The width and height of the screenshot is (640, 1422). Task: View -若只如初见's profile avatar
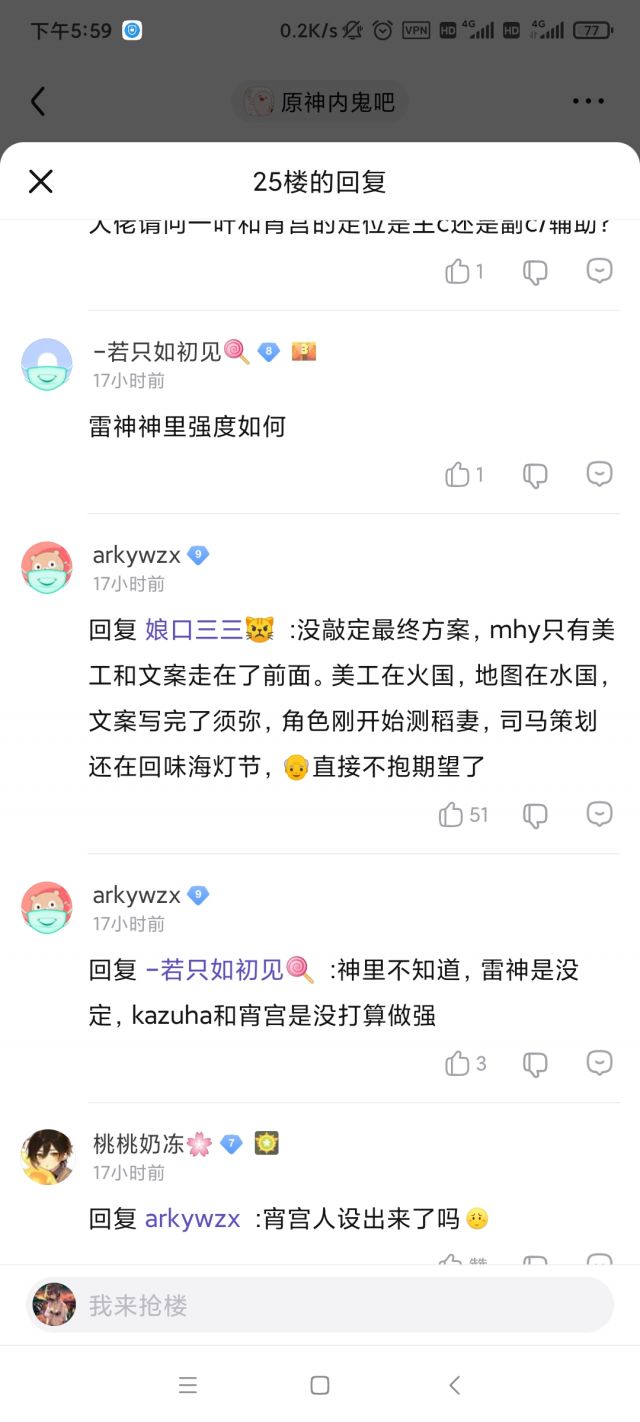[x=47, y=364]
